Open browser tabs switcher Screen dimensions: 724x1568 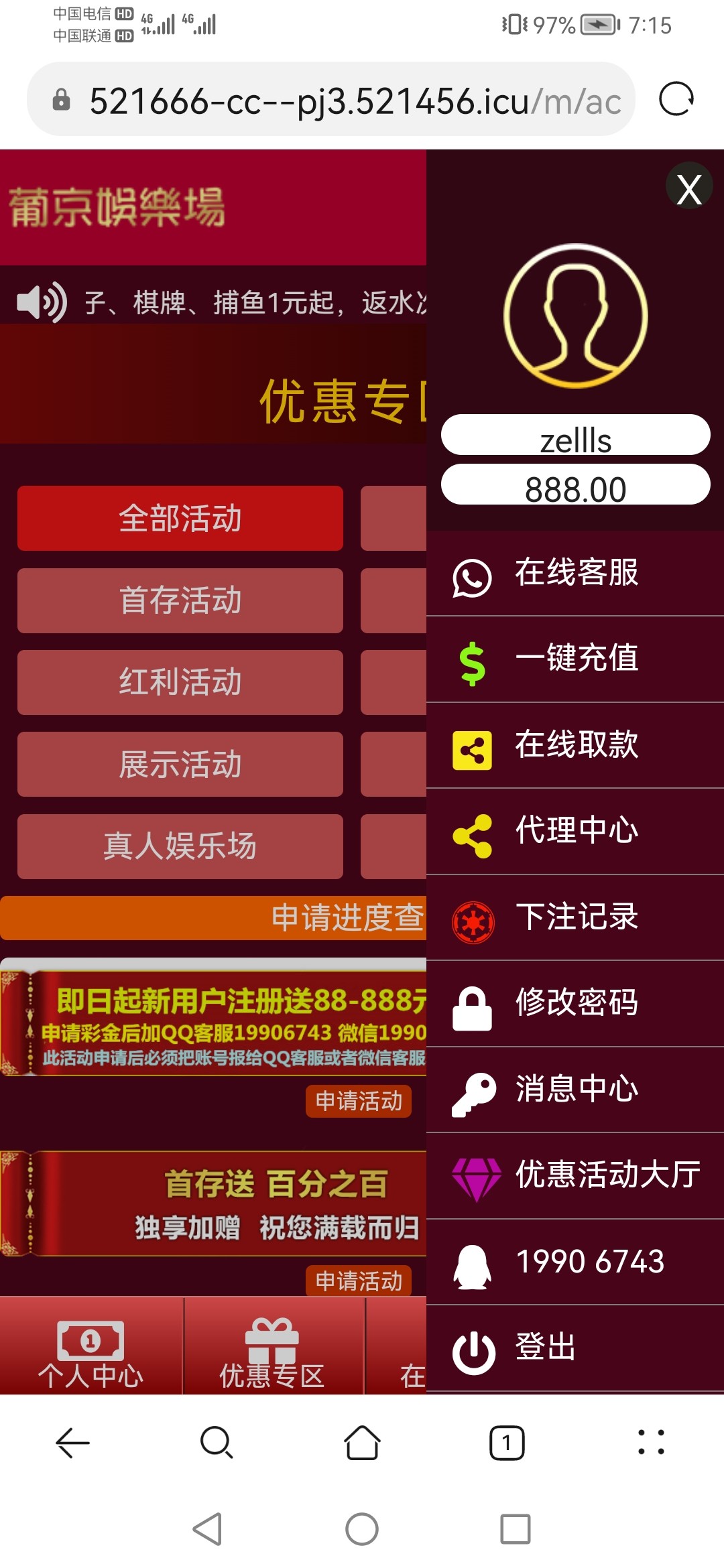tap(507, 1443)
